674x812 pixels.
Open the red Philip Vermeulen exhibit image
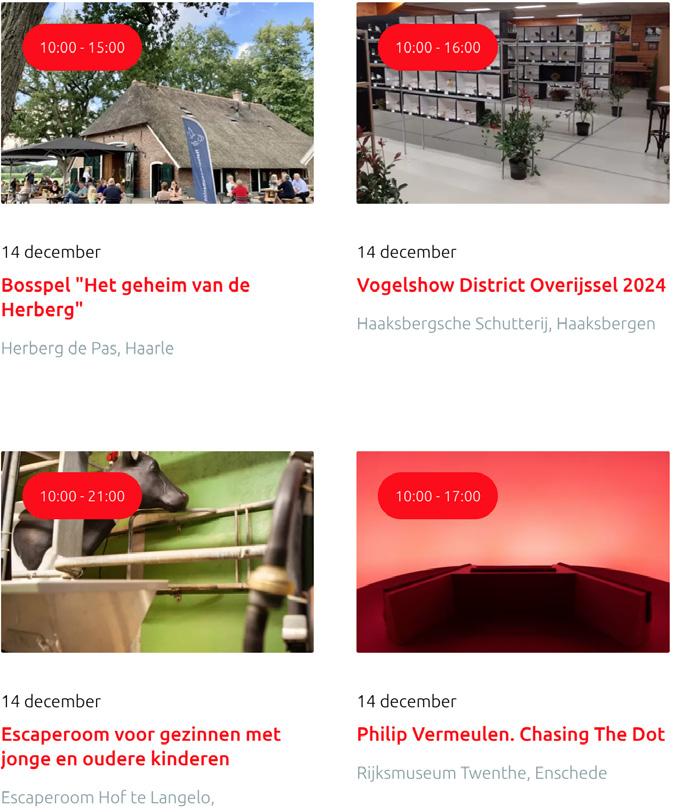(513, 552)
